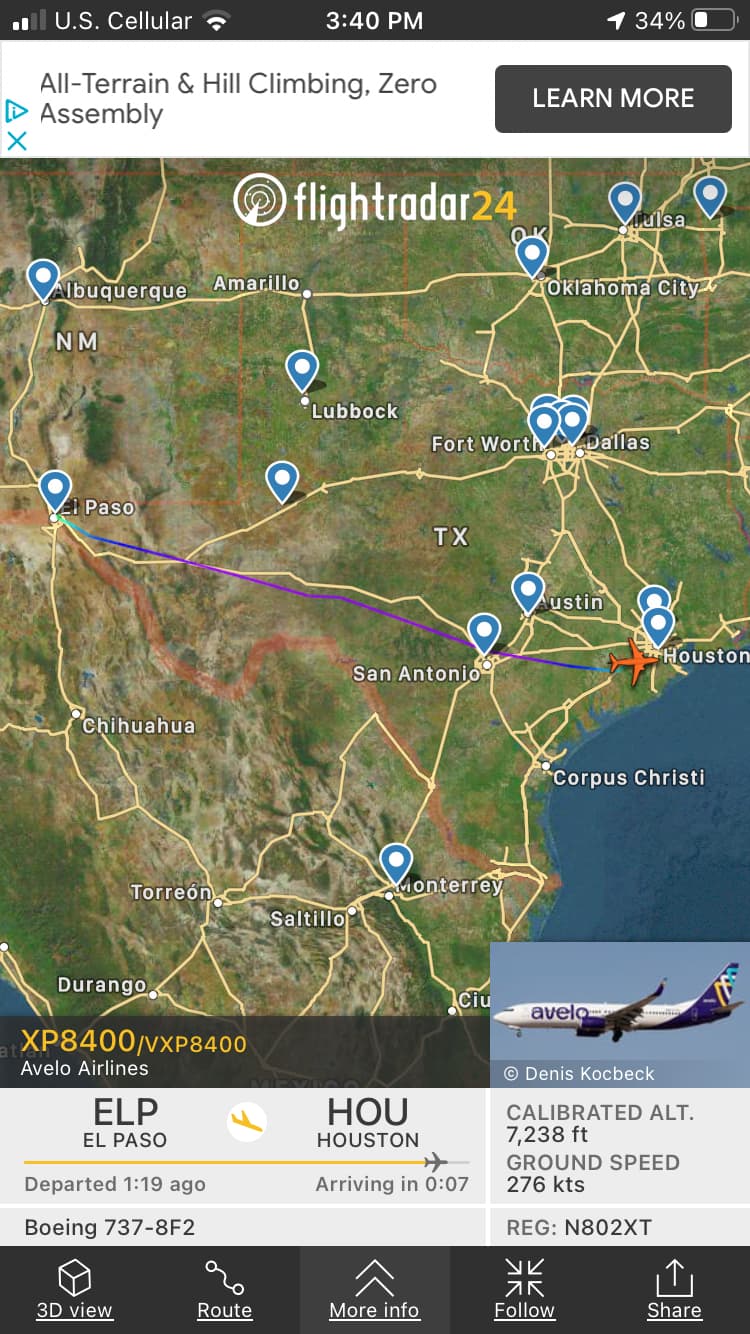Tap the Learn More ad button
This screenshot has height=1334, width=750.
click(x=613, y=99)
